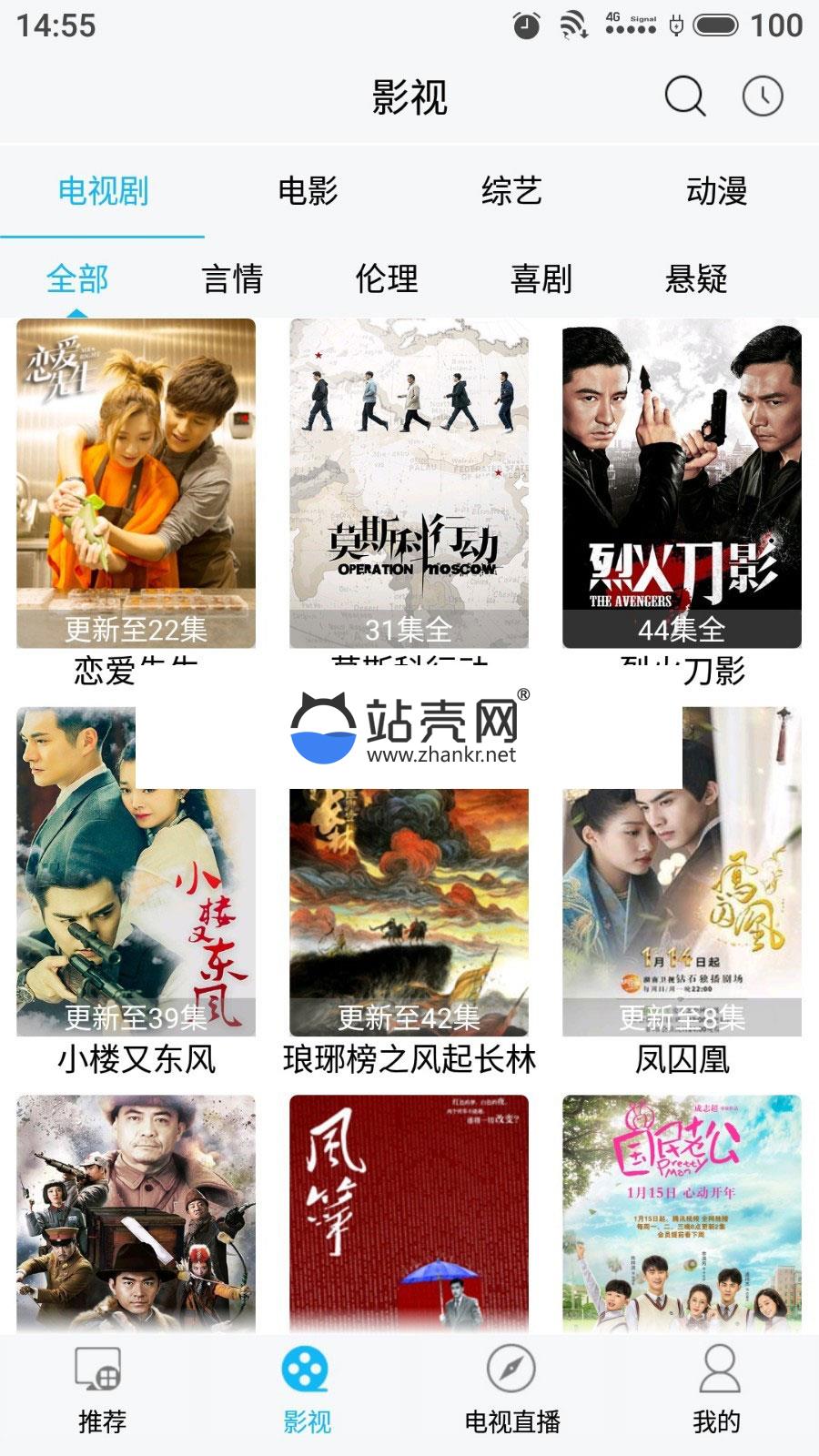Open the 小楼又东风 drama card

point(136,910)
